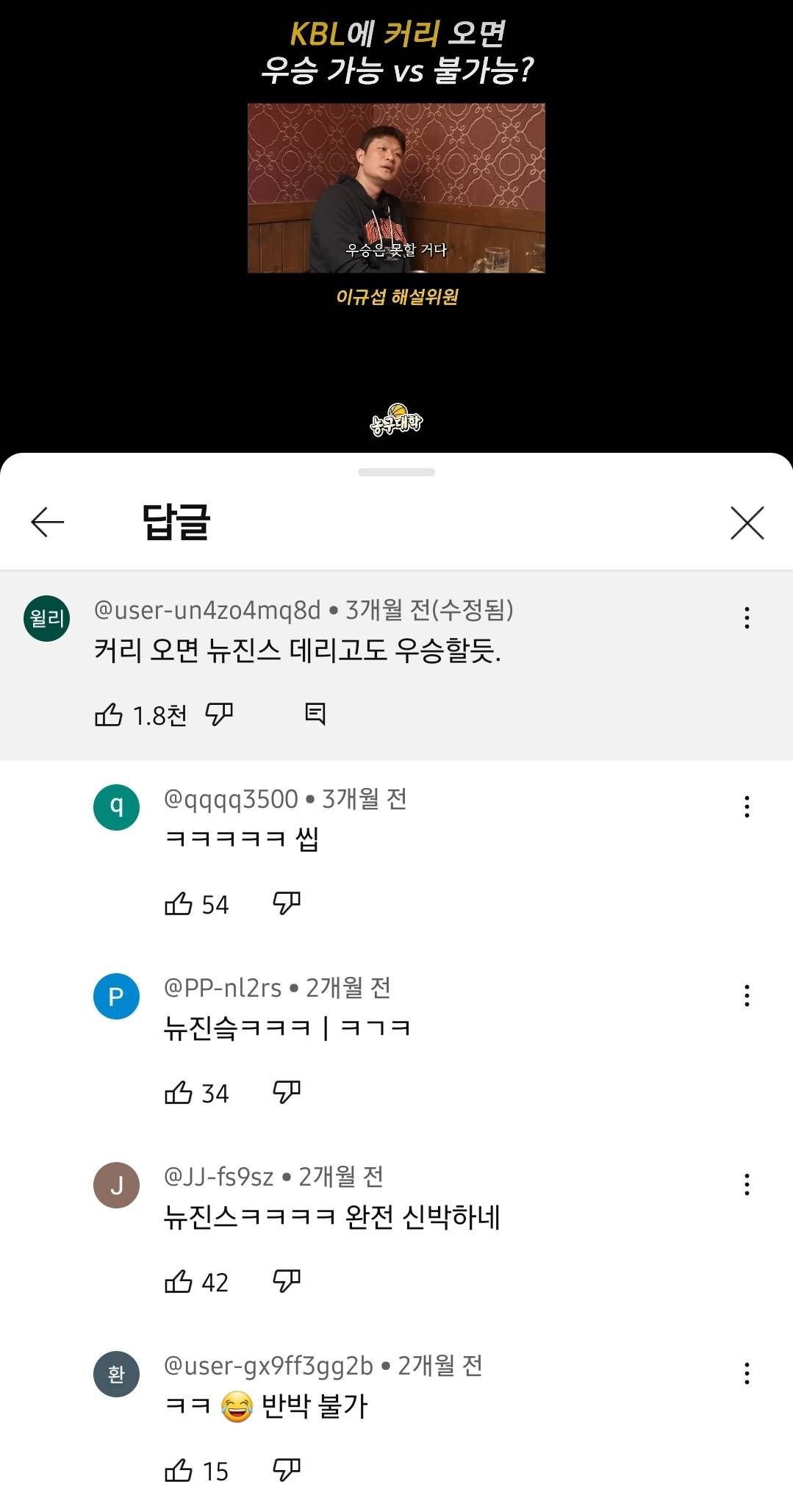
Task: Open more options for @user-un4zo4mq8d's comment
Action: pyautogui.click(x=747, y=617)
